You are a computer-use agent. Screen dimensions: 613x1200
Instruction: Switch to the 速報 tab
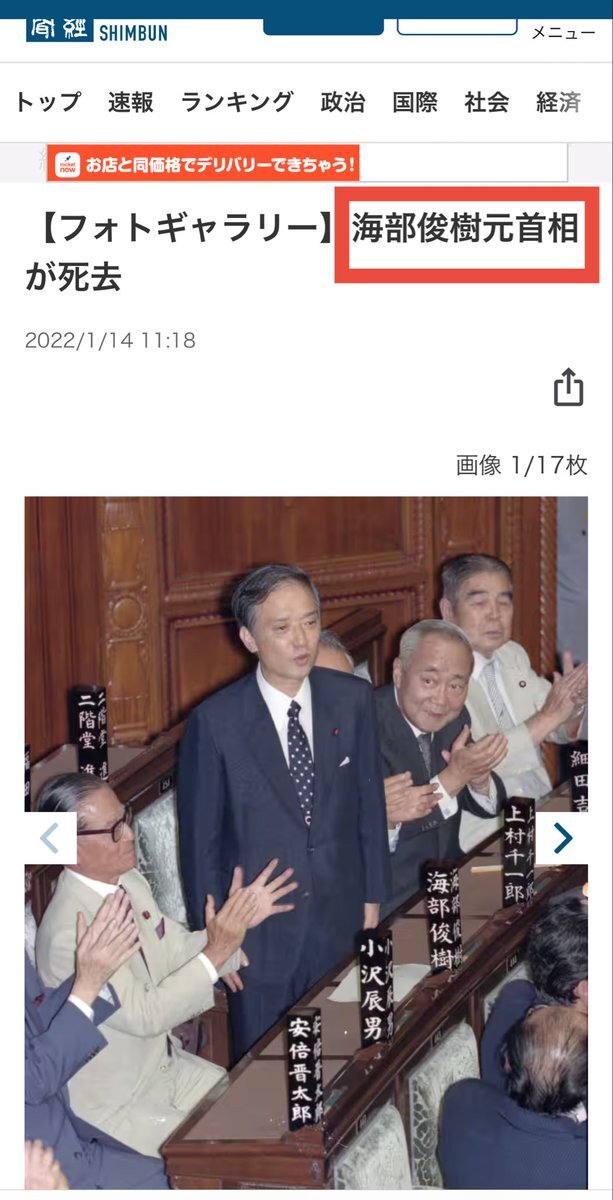point(130,102)
